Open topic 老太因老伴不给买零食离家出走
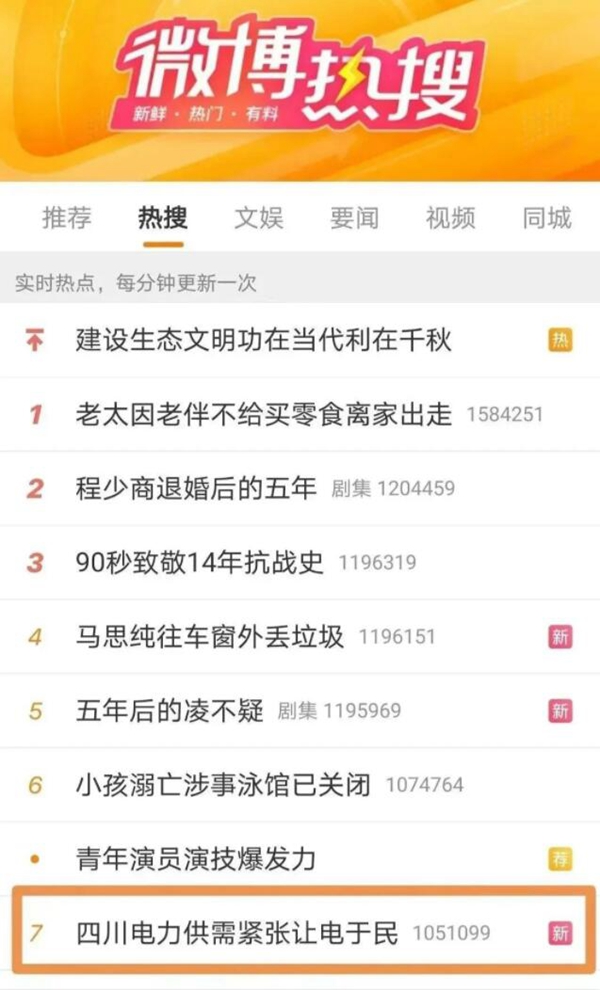600x990 pixels. point(264,414)
